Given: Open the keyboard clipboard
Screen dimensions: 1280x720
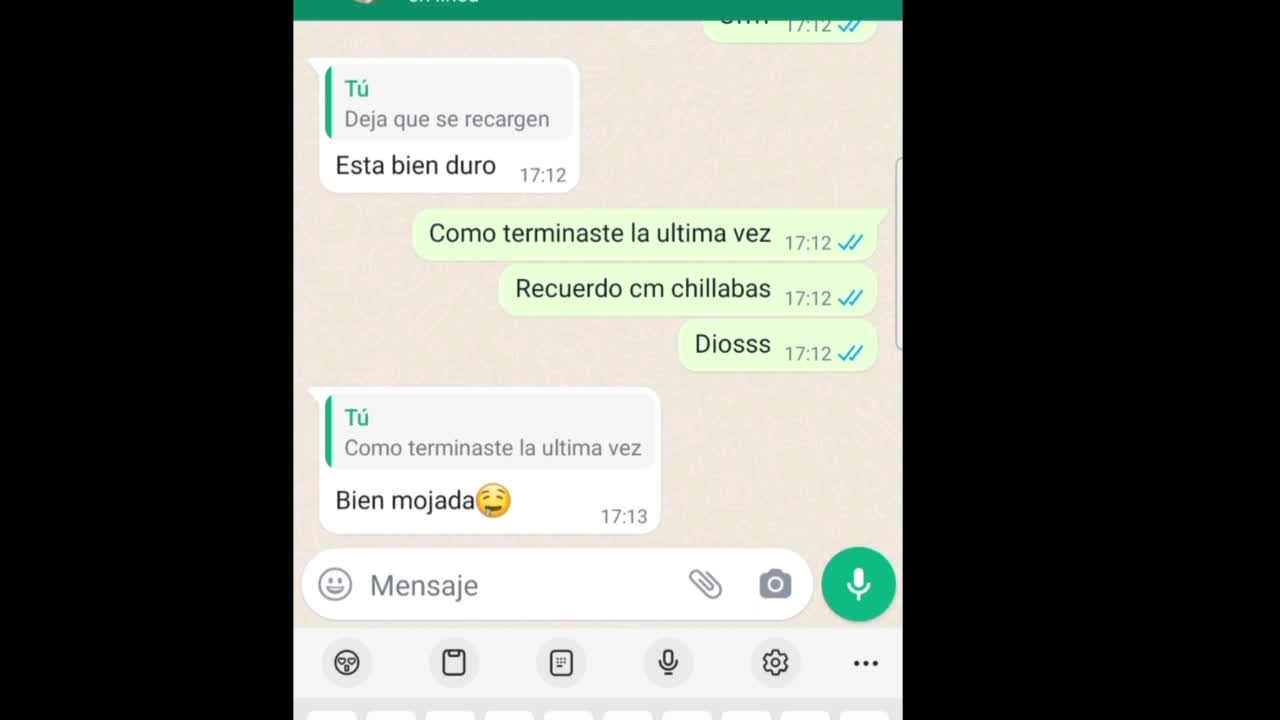Looking at the screenshot, I should tap(454, 662).
